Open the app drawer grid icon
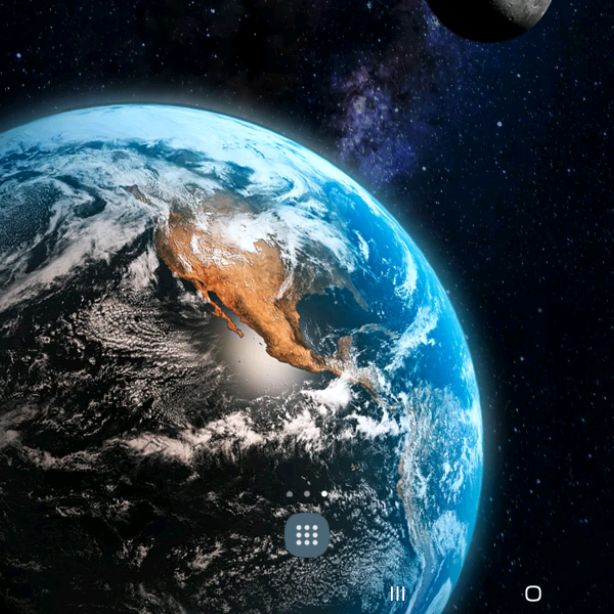 pyautogui.click(x=307, y=535)
